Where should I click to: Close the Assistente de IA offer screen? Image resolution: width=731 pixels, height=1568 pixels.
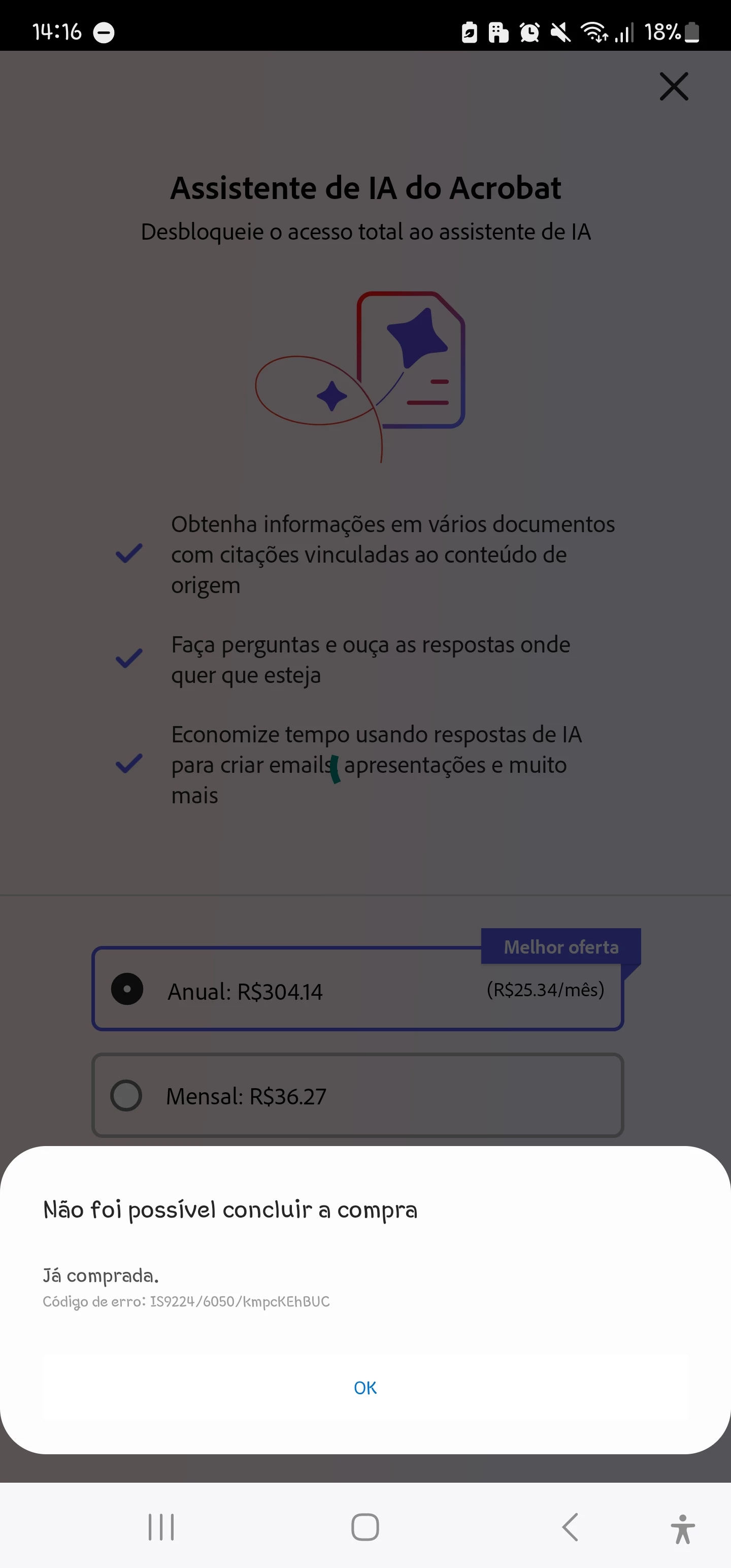[x=674, y=86]
